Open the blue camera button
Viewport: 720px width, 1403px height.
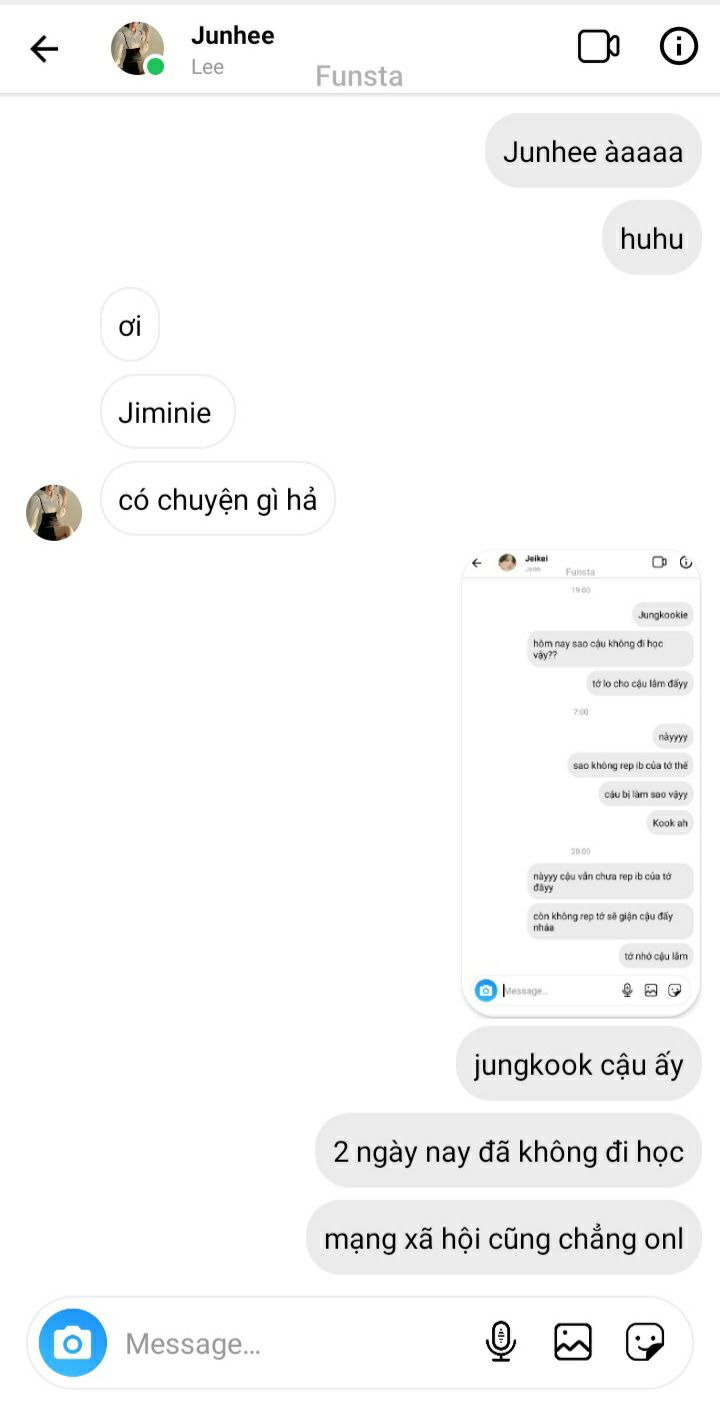[73, 1342]
